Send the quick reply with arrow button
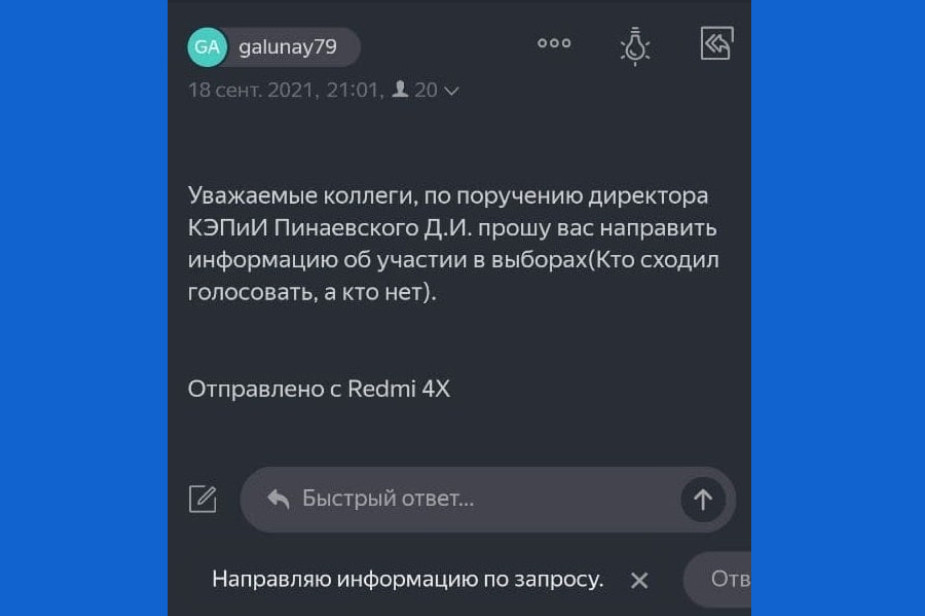Screen dimensions: 925x616 pos(703,499)
